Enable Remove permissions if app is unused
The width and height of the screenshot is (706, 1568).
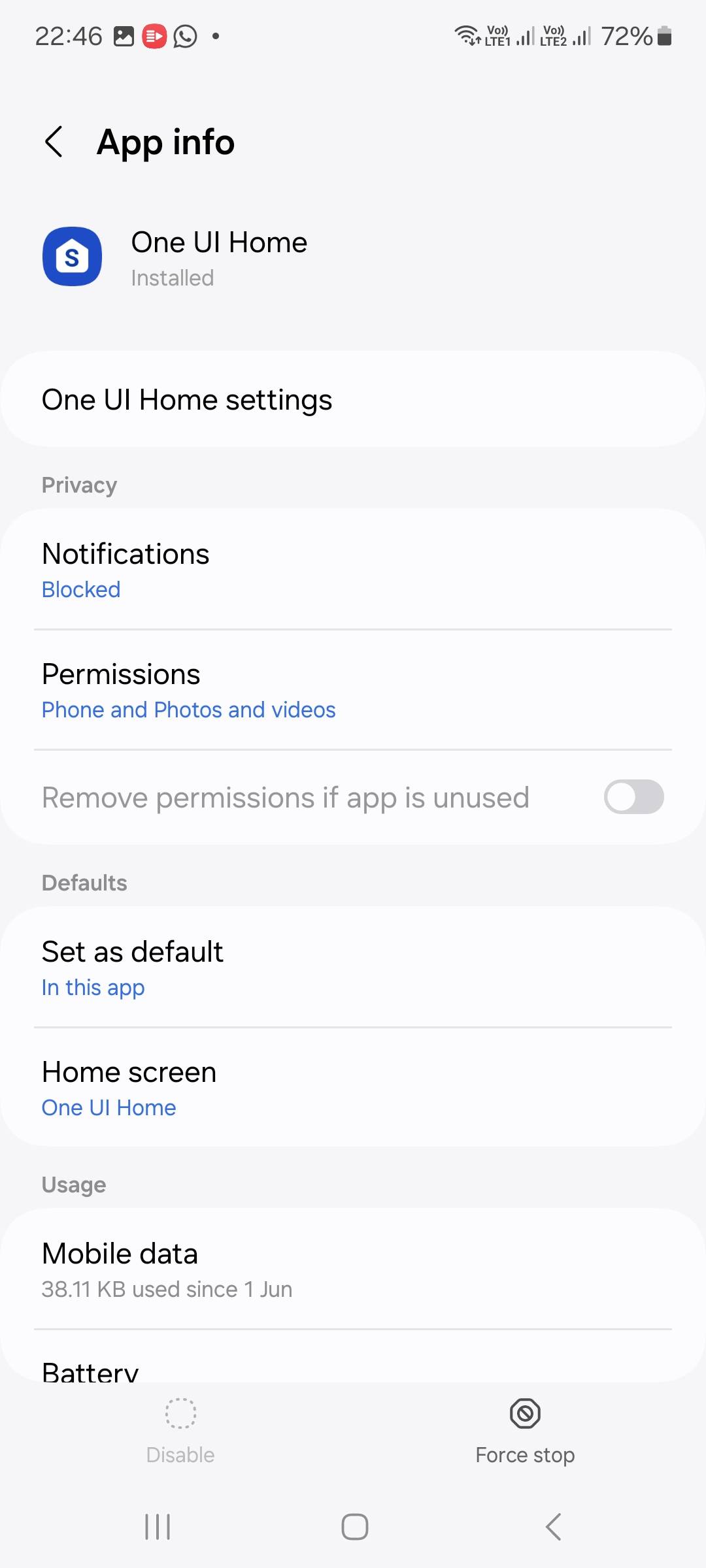pos(633,797)
